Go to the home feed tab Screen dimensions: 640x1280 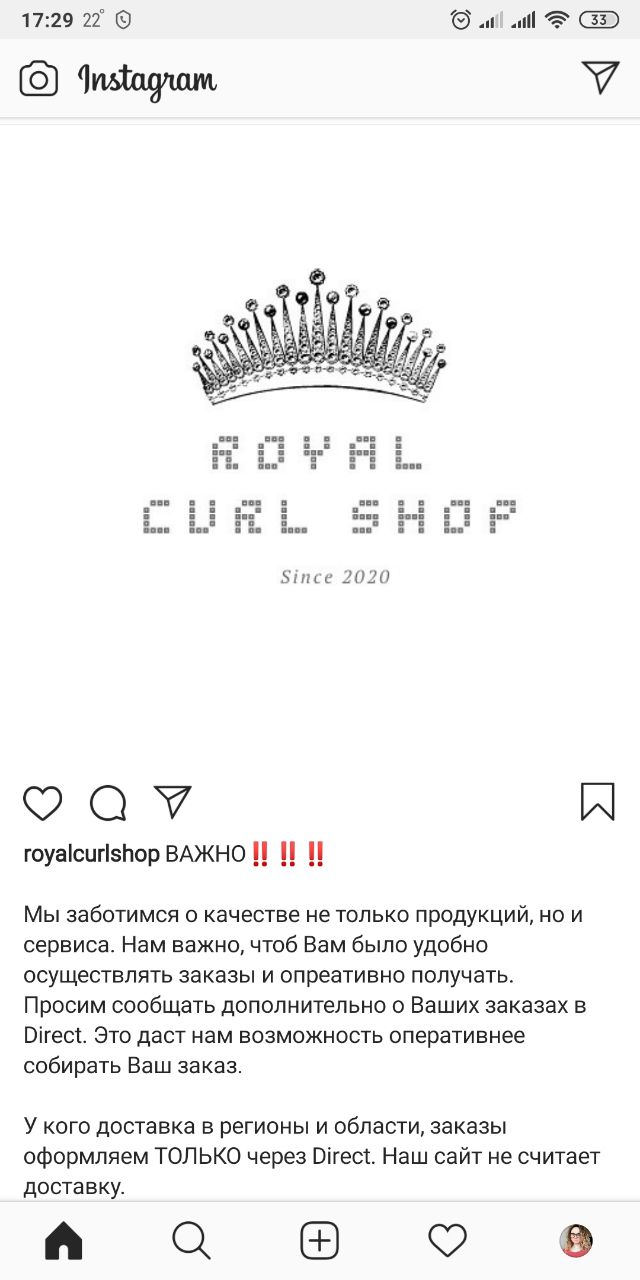pyautogui.click(x=64, y=1241)
